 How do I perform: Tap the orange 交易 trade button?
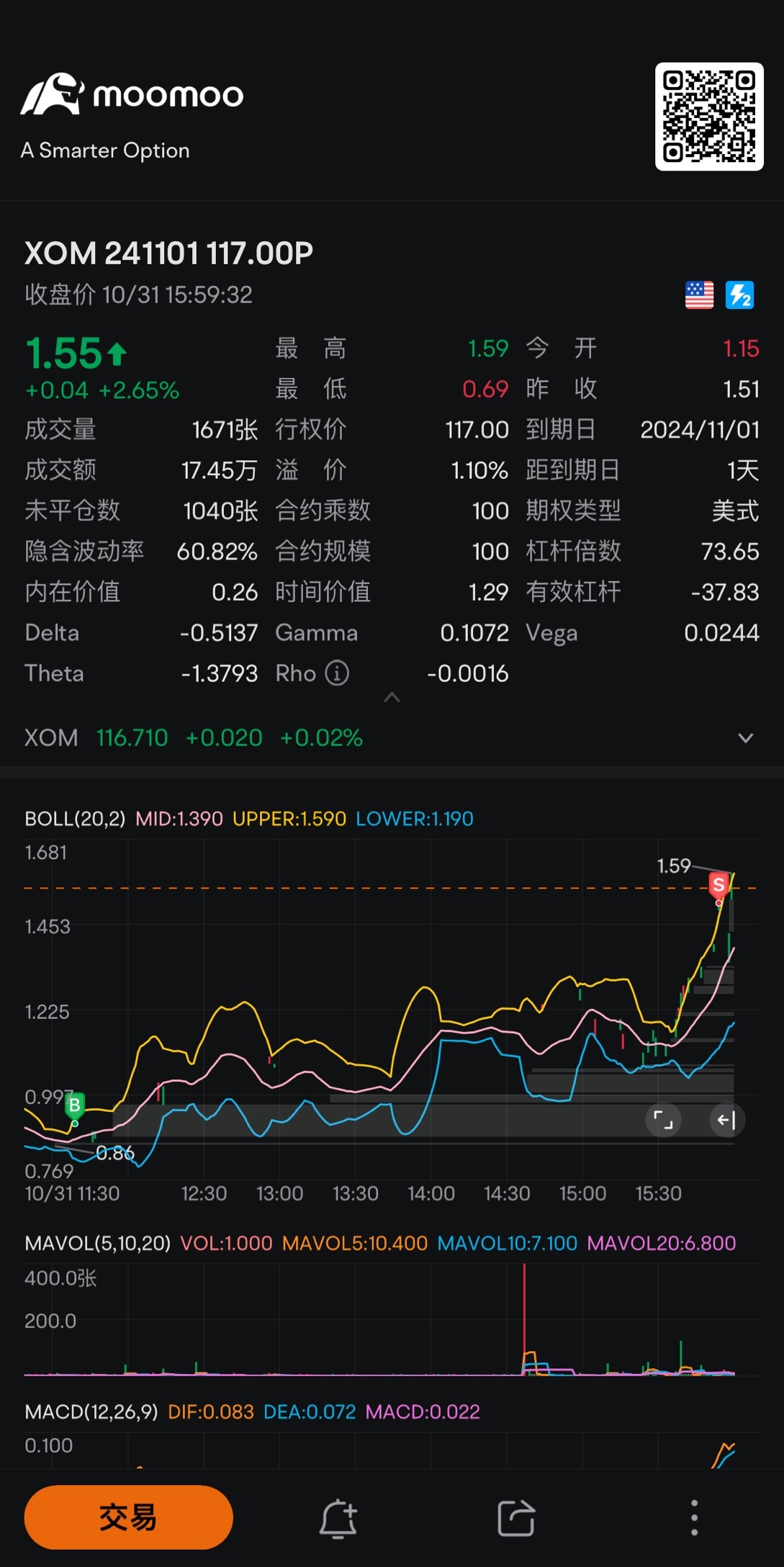click(x=128, y=1517)
